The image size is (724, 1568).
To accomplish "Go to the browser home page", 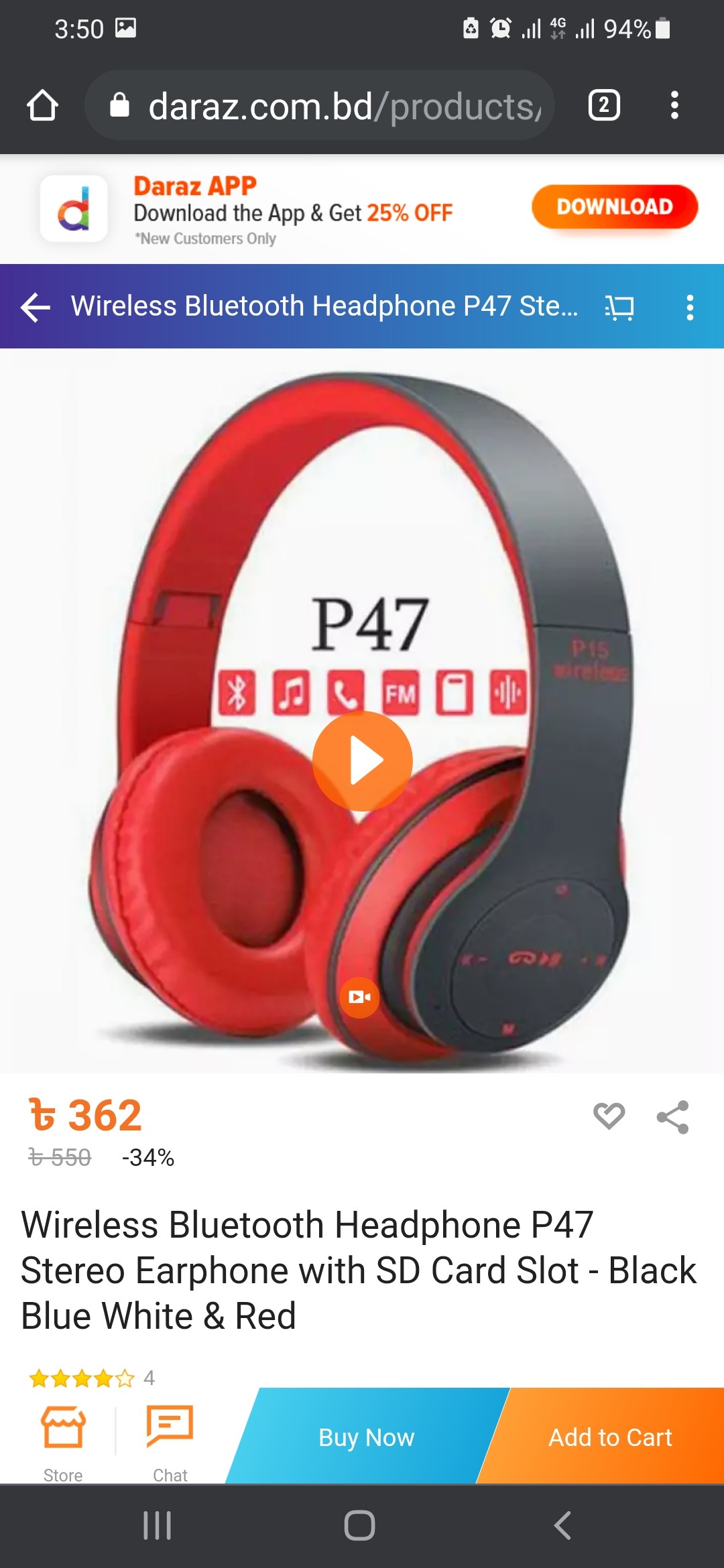I will pyautogui.click(x=42, y=105).
